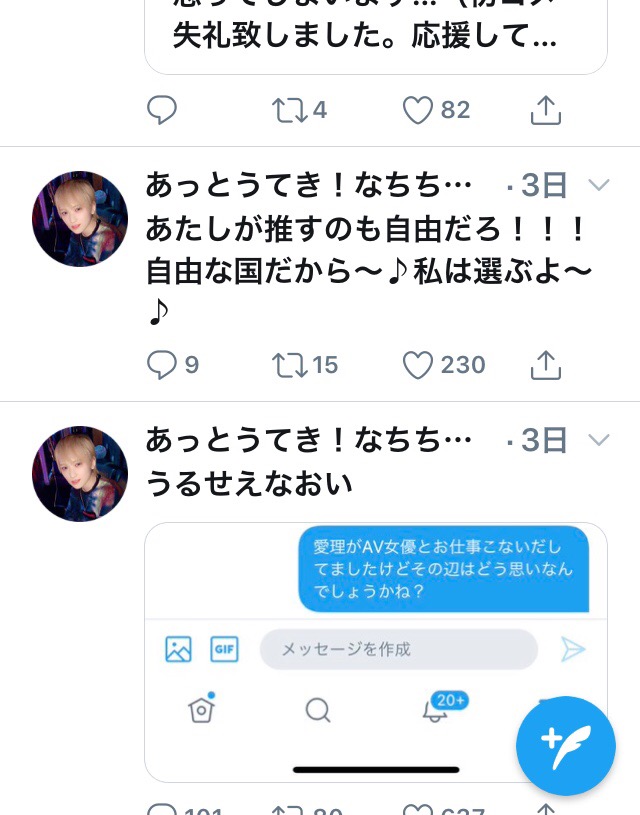Viewport: 640px width, 815px height.
Task: Open the screenshot image attached to うるせえなおい tweet
Action: click(375, 652)
